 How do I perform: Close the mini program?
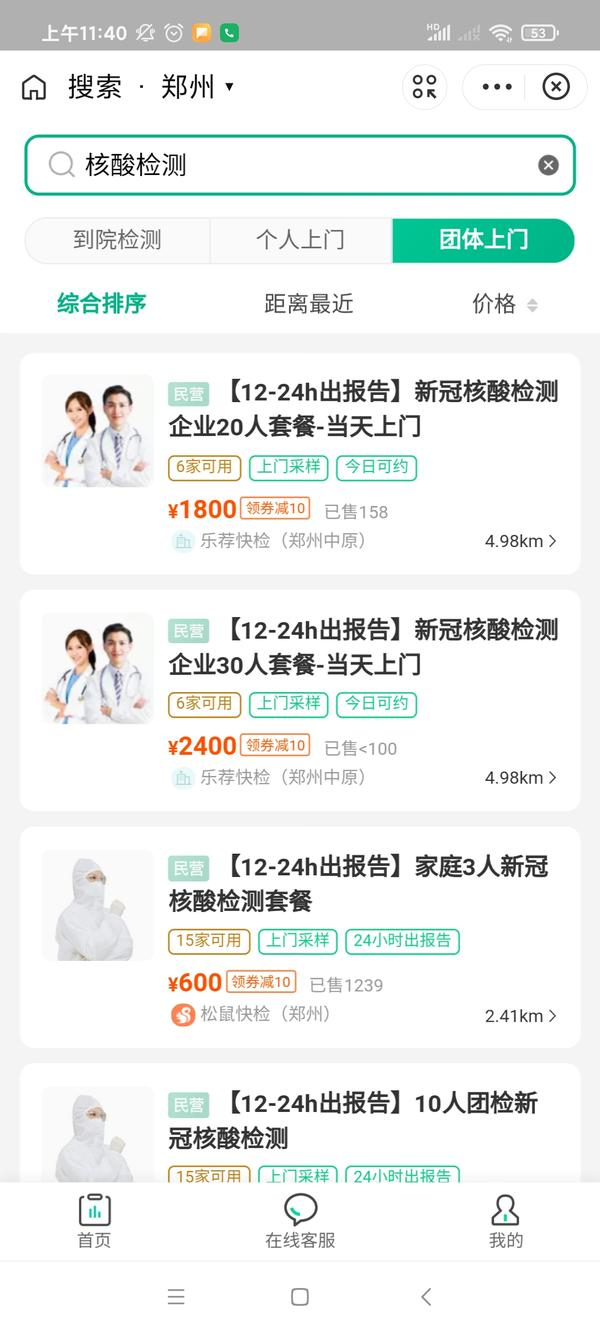556,87
